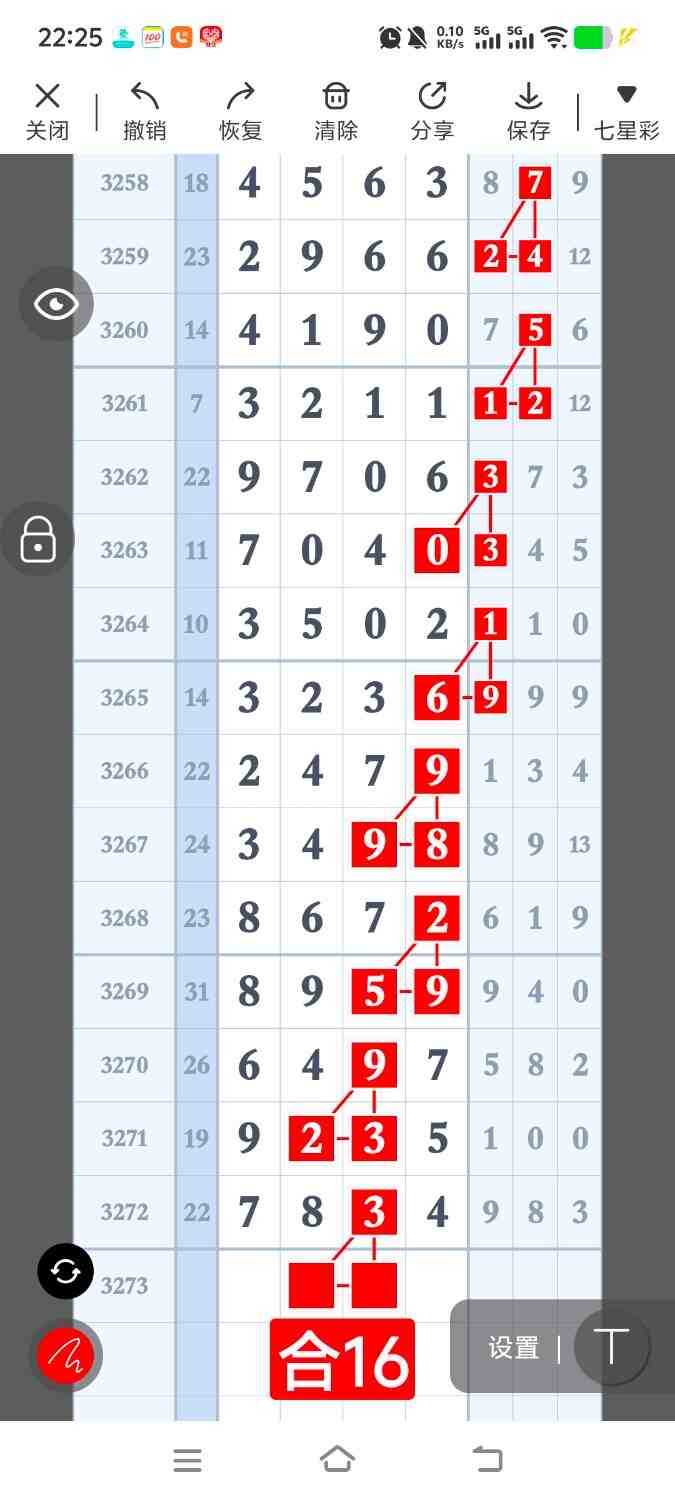Save the chart with 保存

[x=528, y=111]
